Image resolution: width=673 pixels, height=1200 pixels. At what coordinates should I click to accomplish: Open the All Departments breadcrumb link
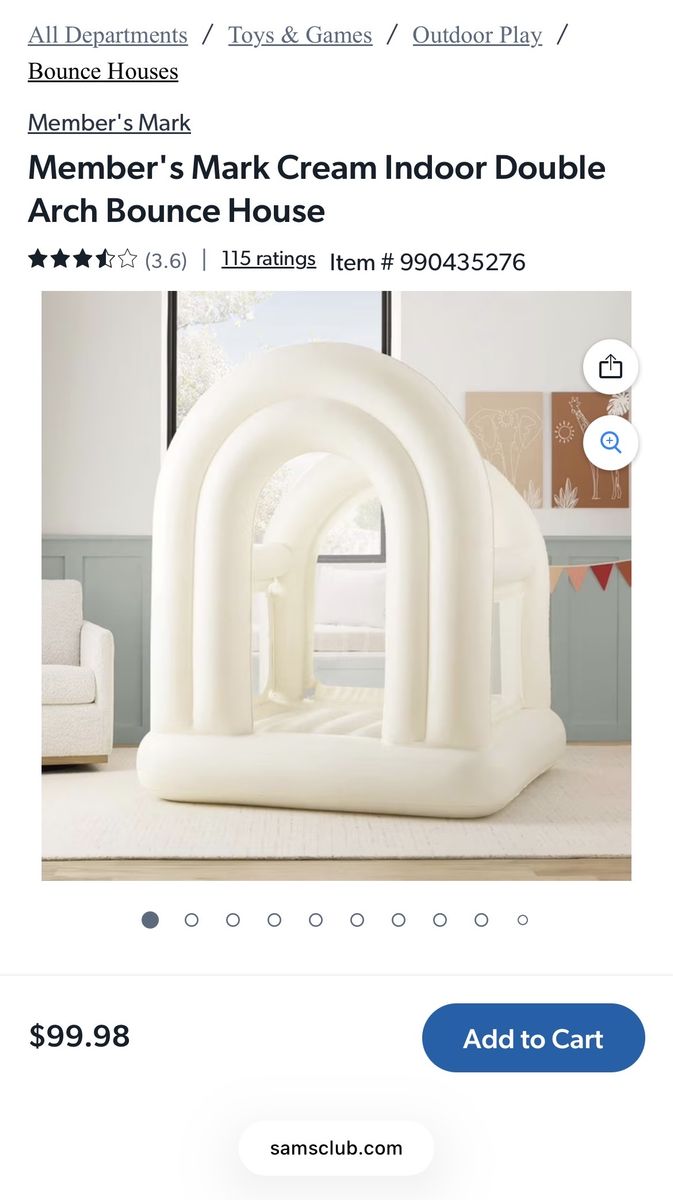click(107, 35)
